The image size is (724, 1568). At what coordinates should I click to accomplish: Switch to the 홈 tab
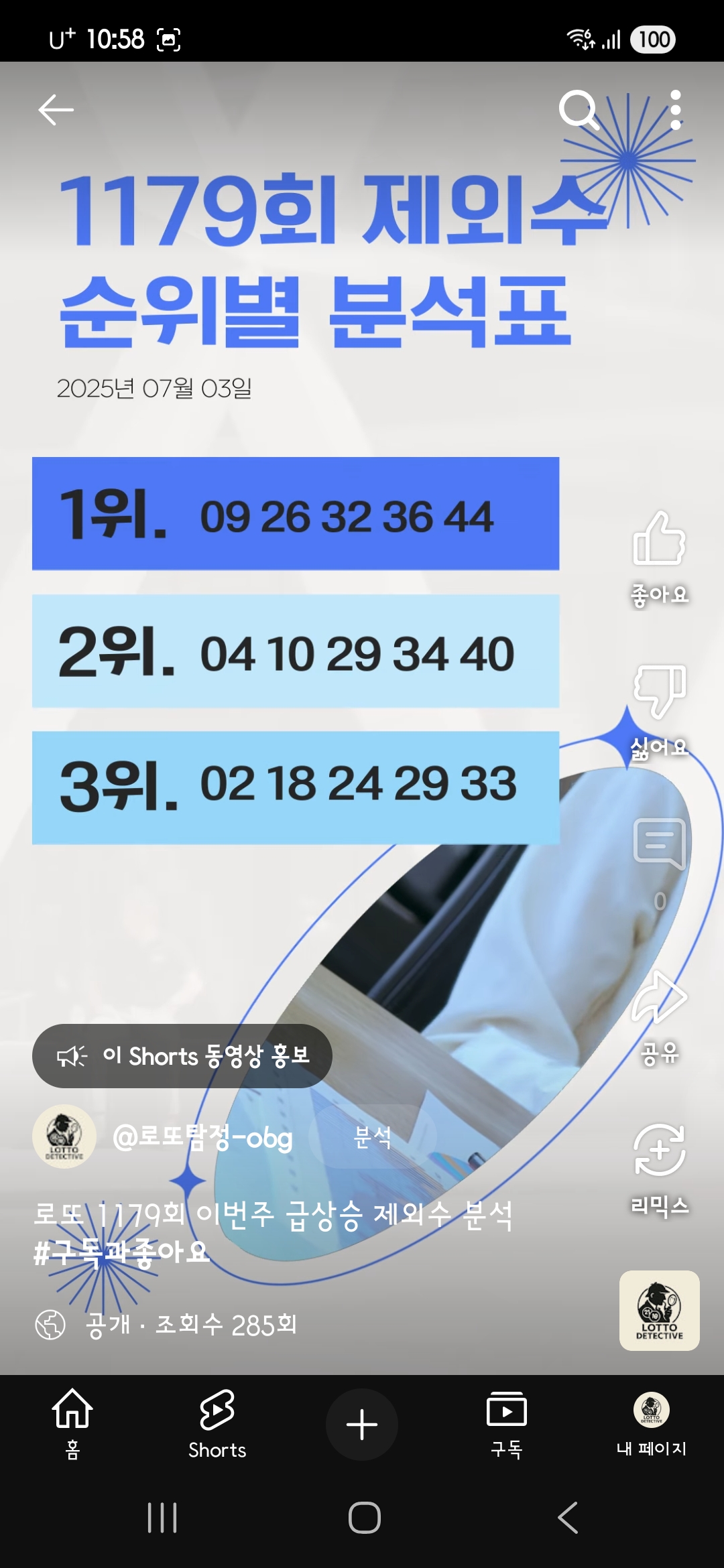click(x=72, y=1423)
